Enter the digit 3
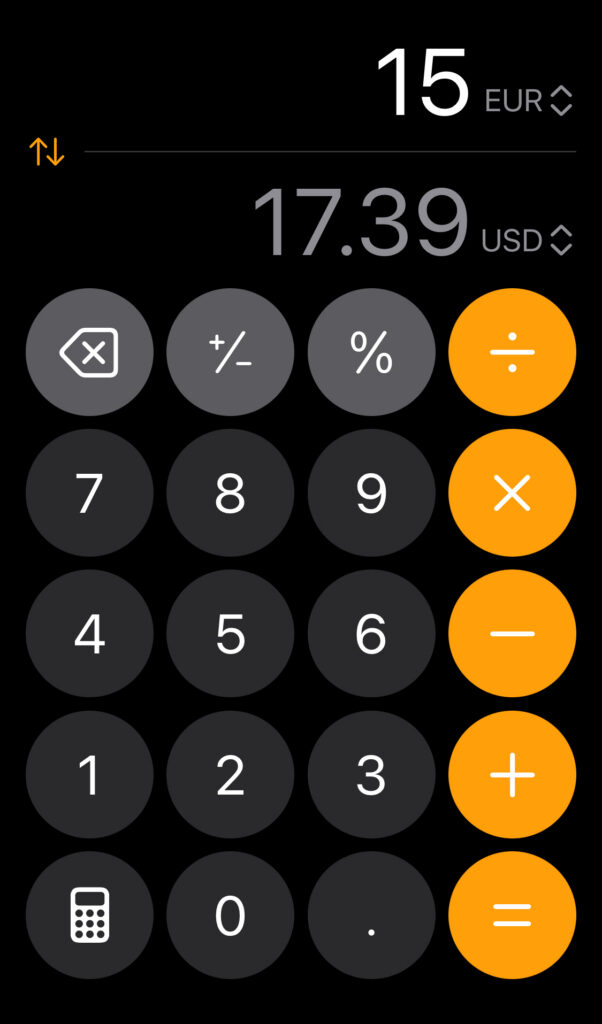Viewport: 602px width, 1024px height. [371, 775]
